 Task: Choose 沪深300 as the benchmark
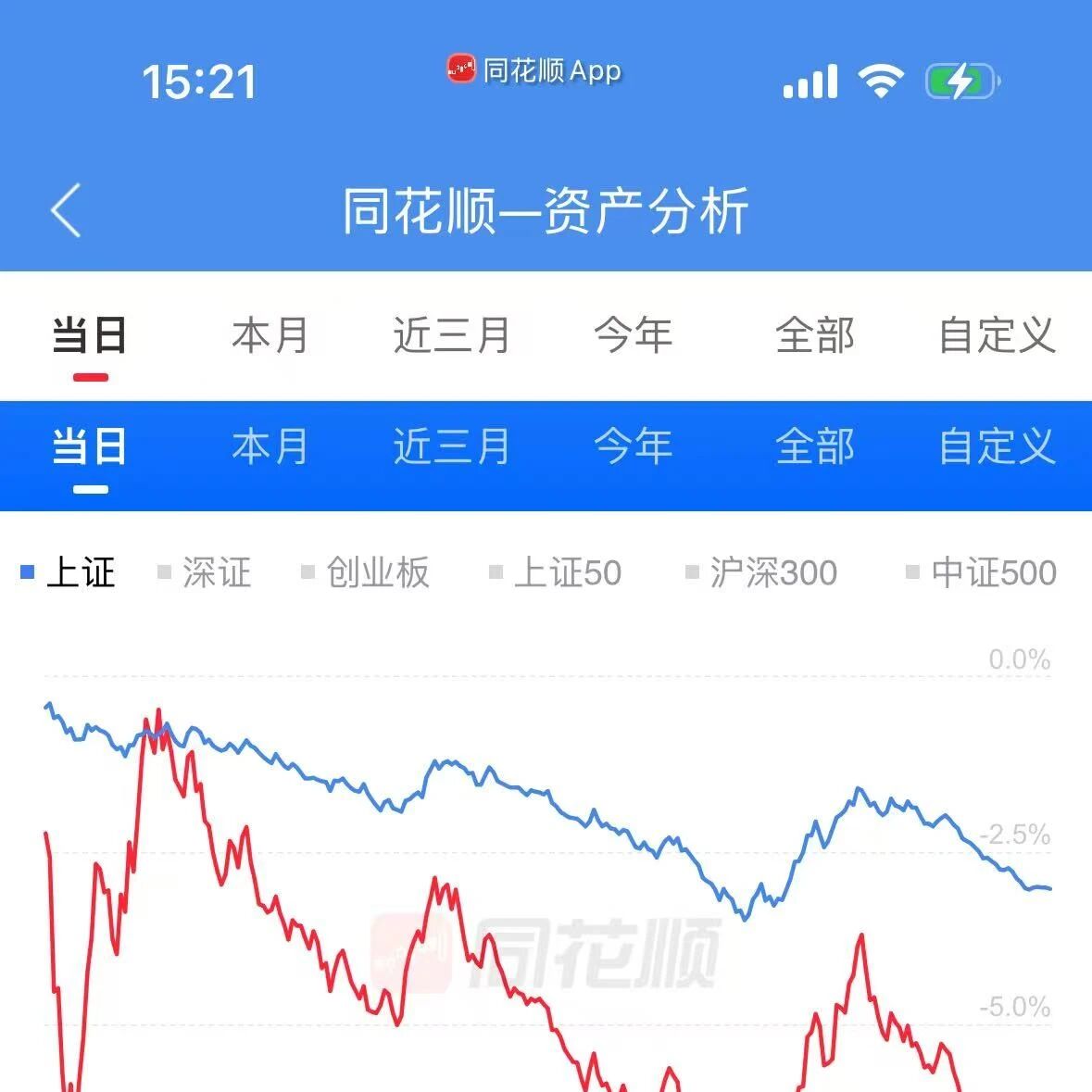761,572
